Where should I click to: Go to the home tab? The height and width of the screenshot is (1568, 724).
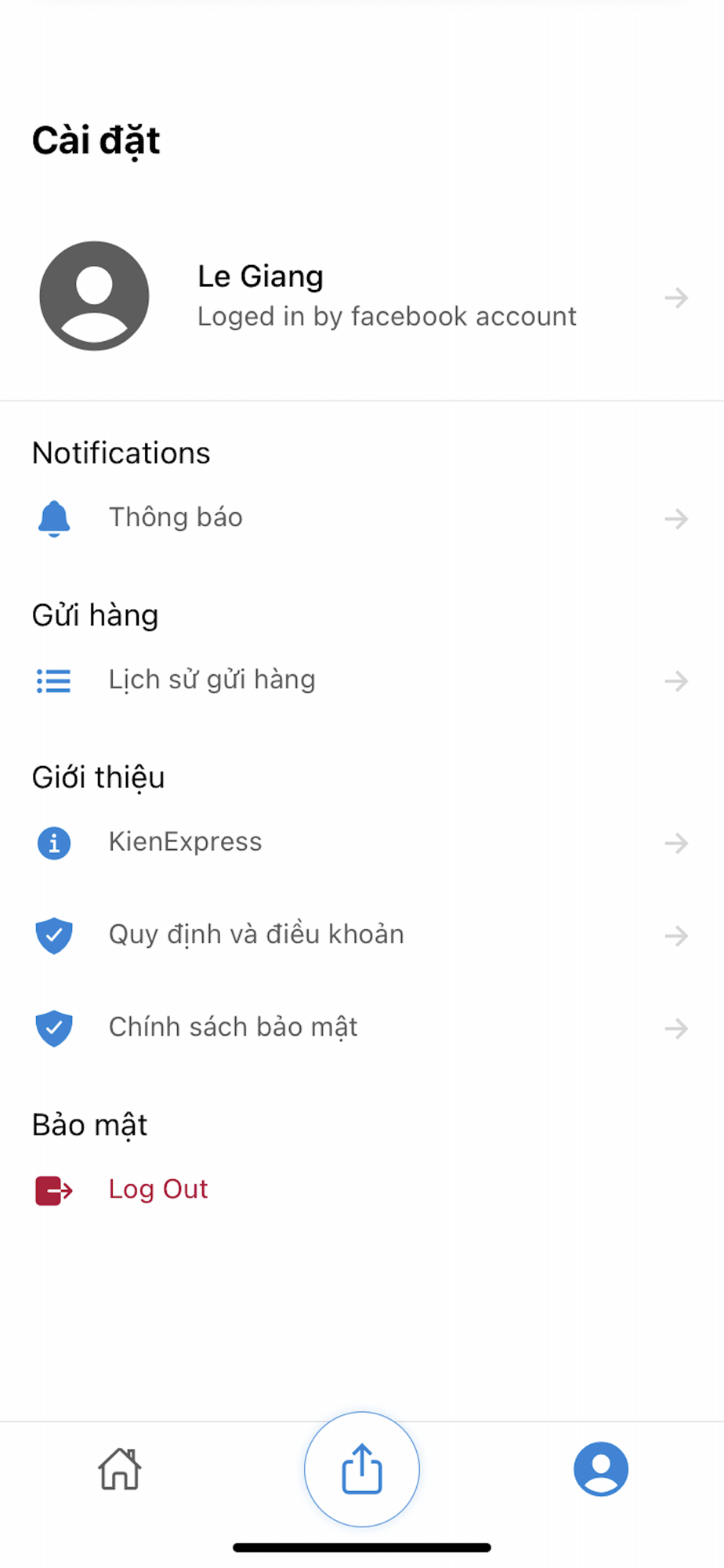[x=120, y=1468]
